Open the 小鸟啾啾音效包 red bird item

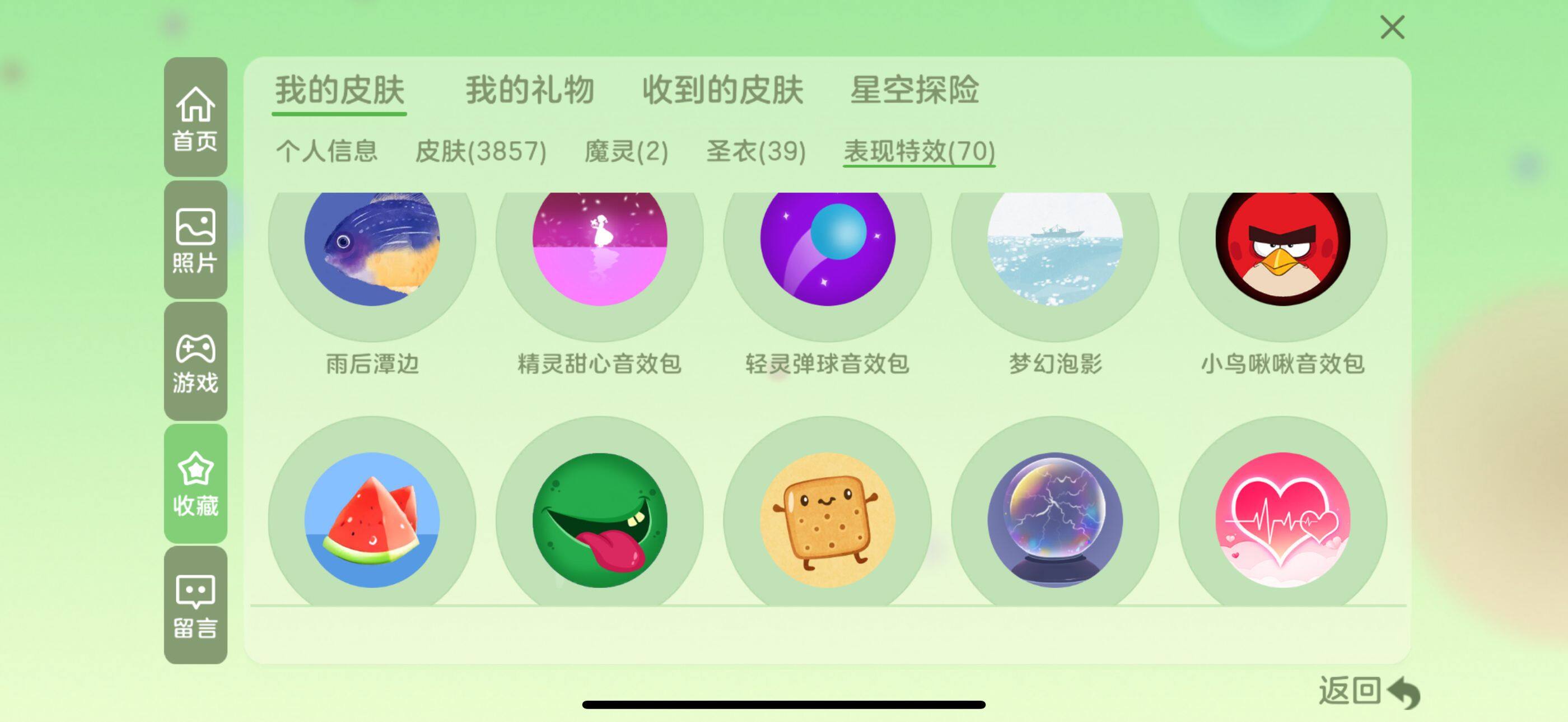click(x=1282, y=250)
